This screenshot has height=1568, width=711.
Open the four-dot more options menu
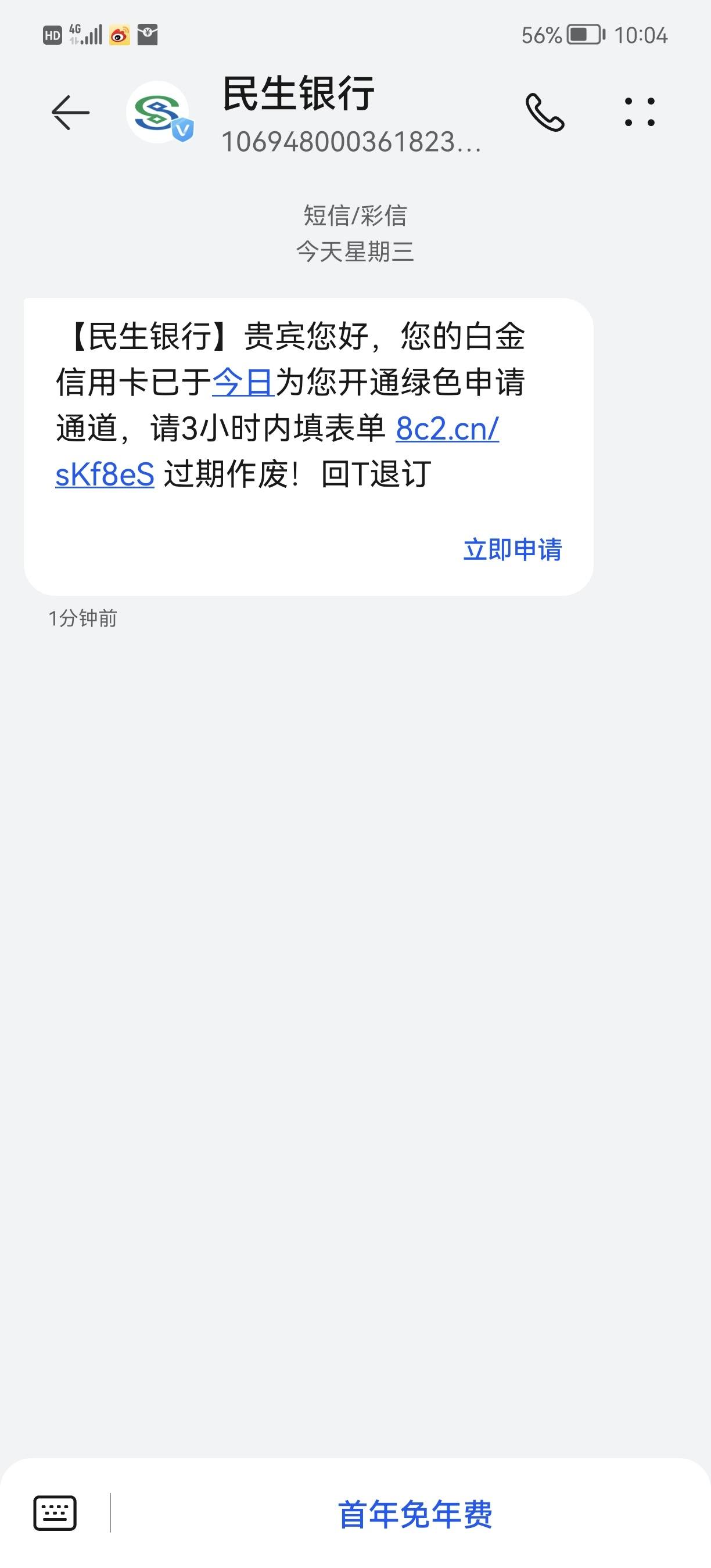(640, 112)
